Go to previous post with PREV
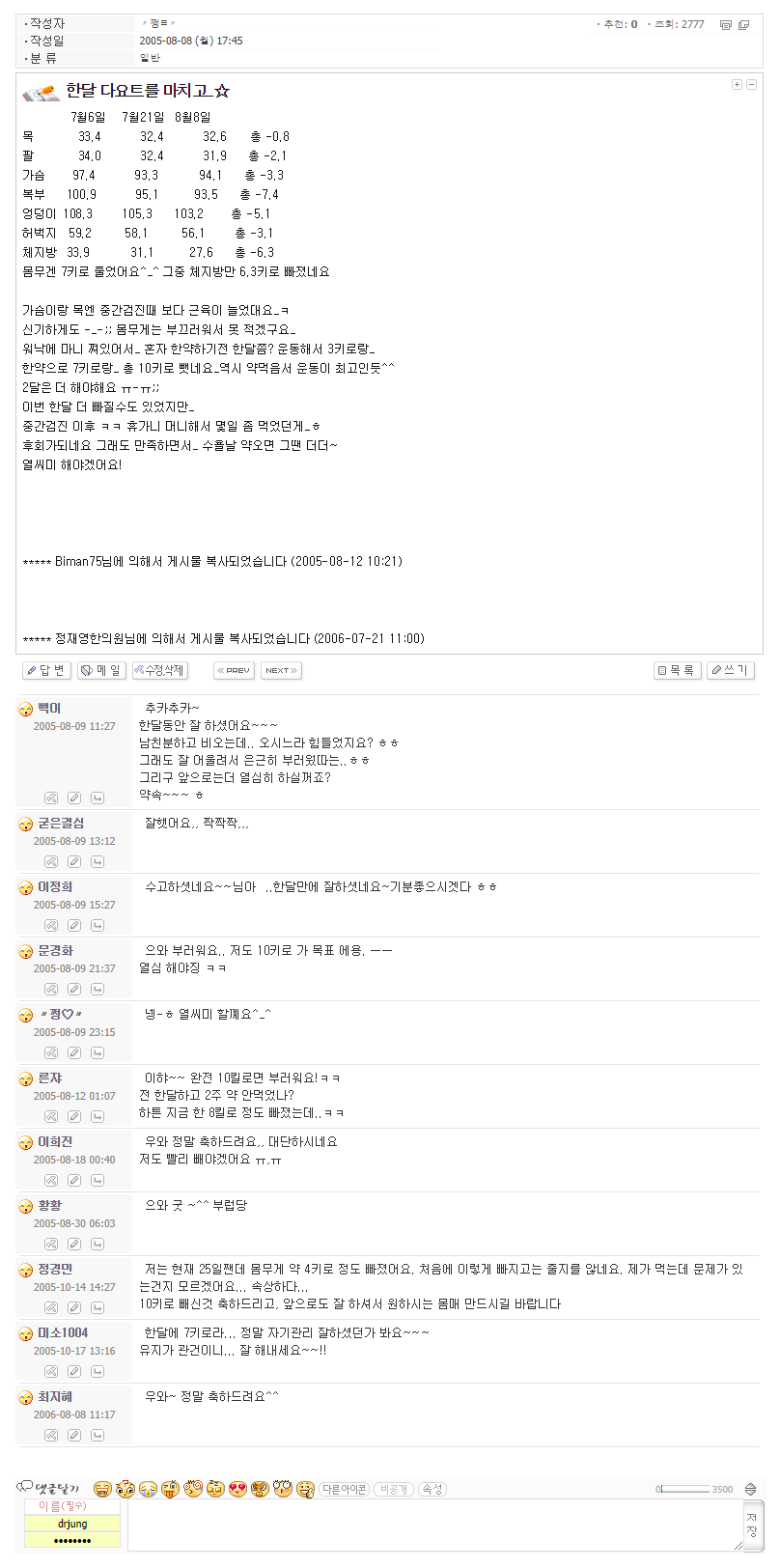The image size is (780, 1568). [x=234, y=670]
